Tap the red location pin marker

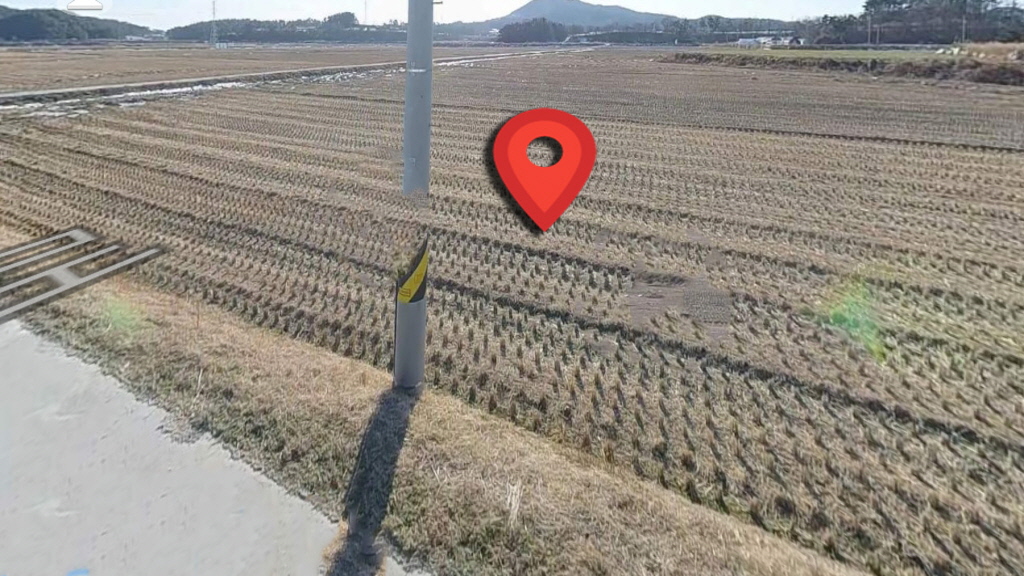544,163
